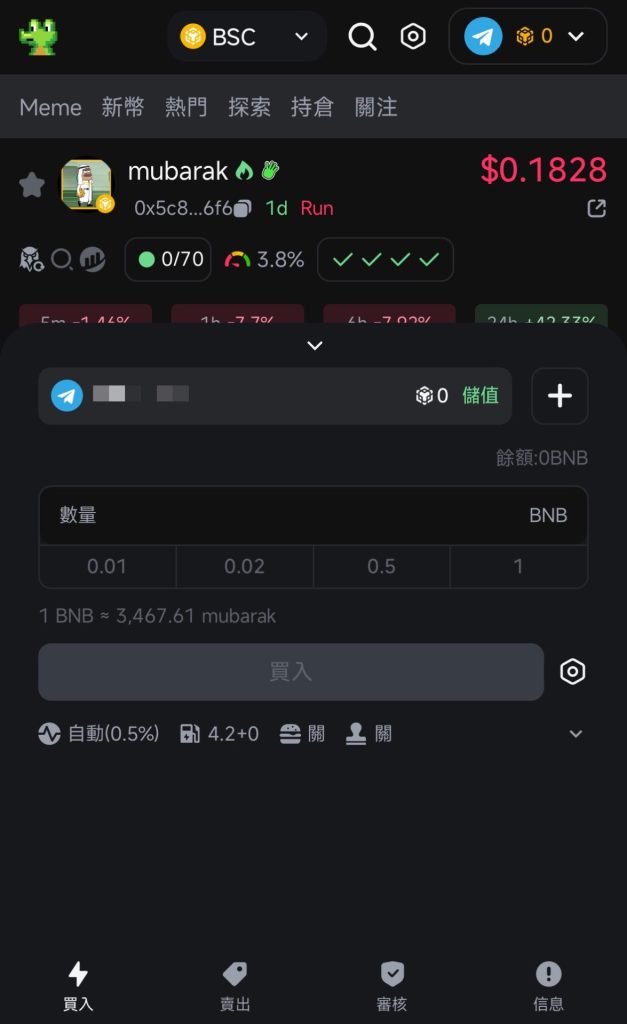The width and height of the screenshot is (627, 1024).
Task: Favorite mubarak with the star icon
Action: [x=32, y=185]
